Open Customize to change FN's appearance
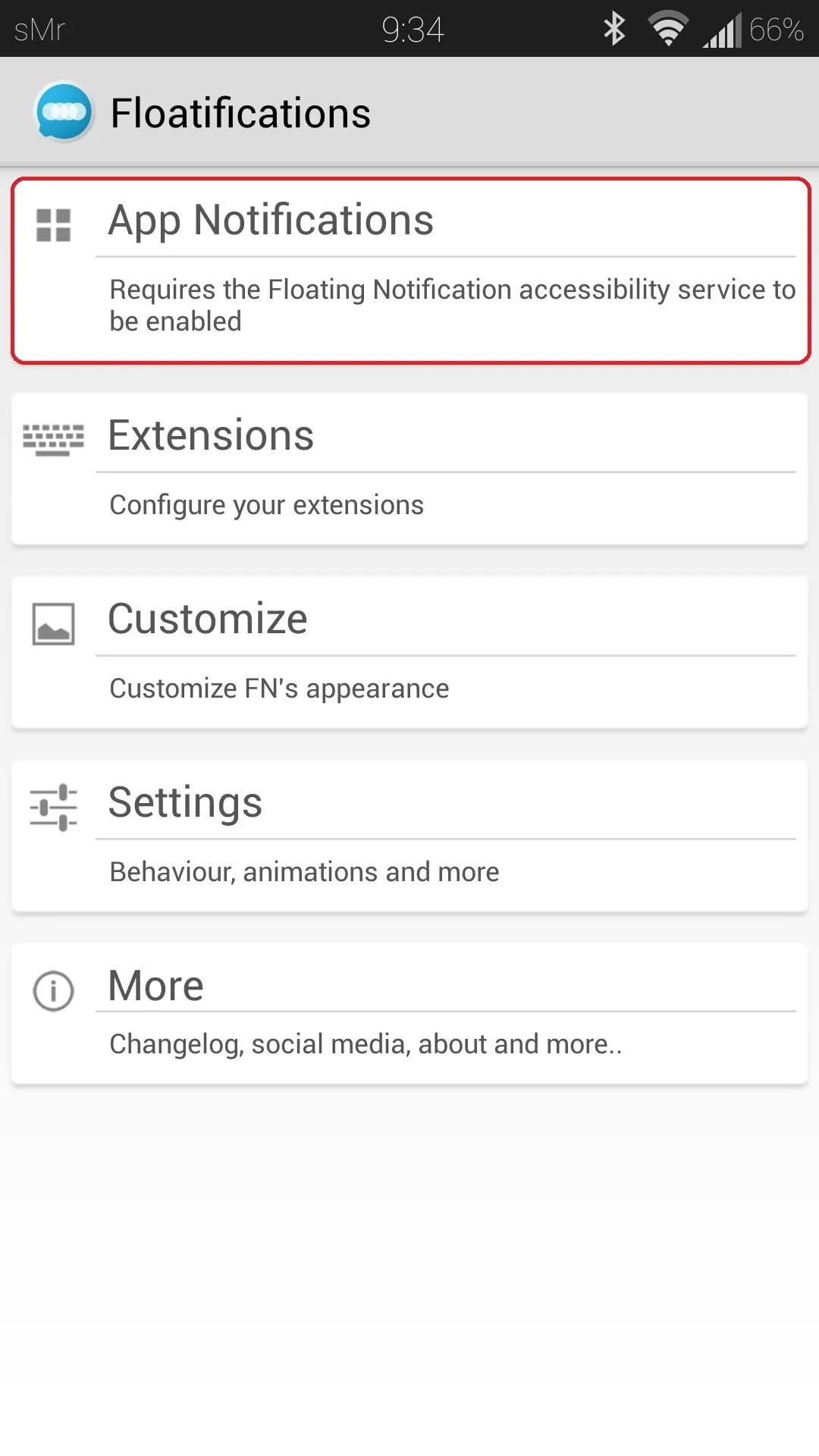This screenshot has height=1456, width=819. coord(409,652)
